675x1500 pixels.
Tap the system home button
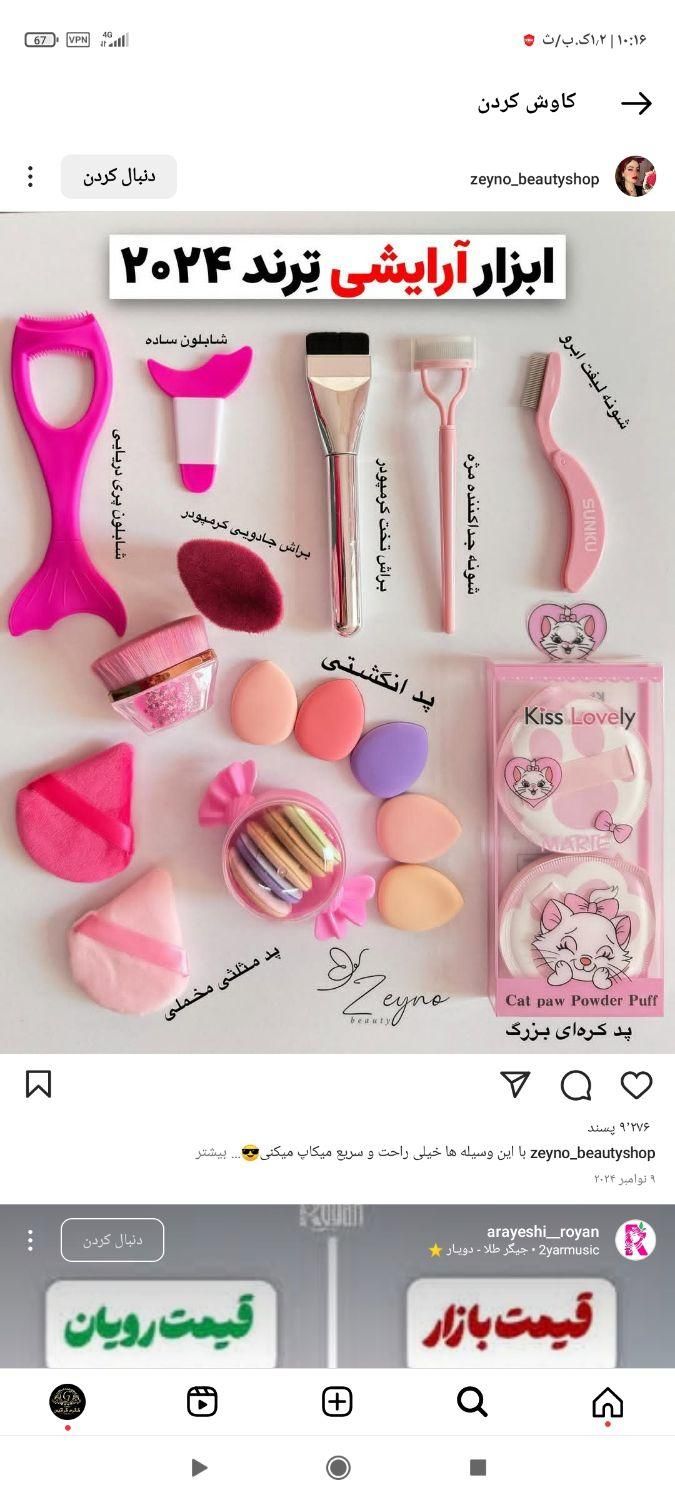[338, 1467]
